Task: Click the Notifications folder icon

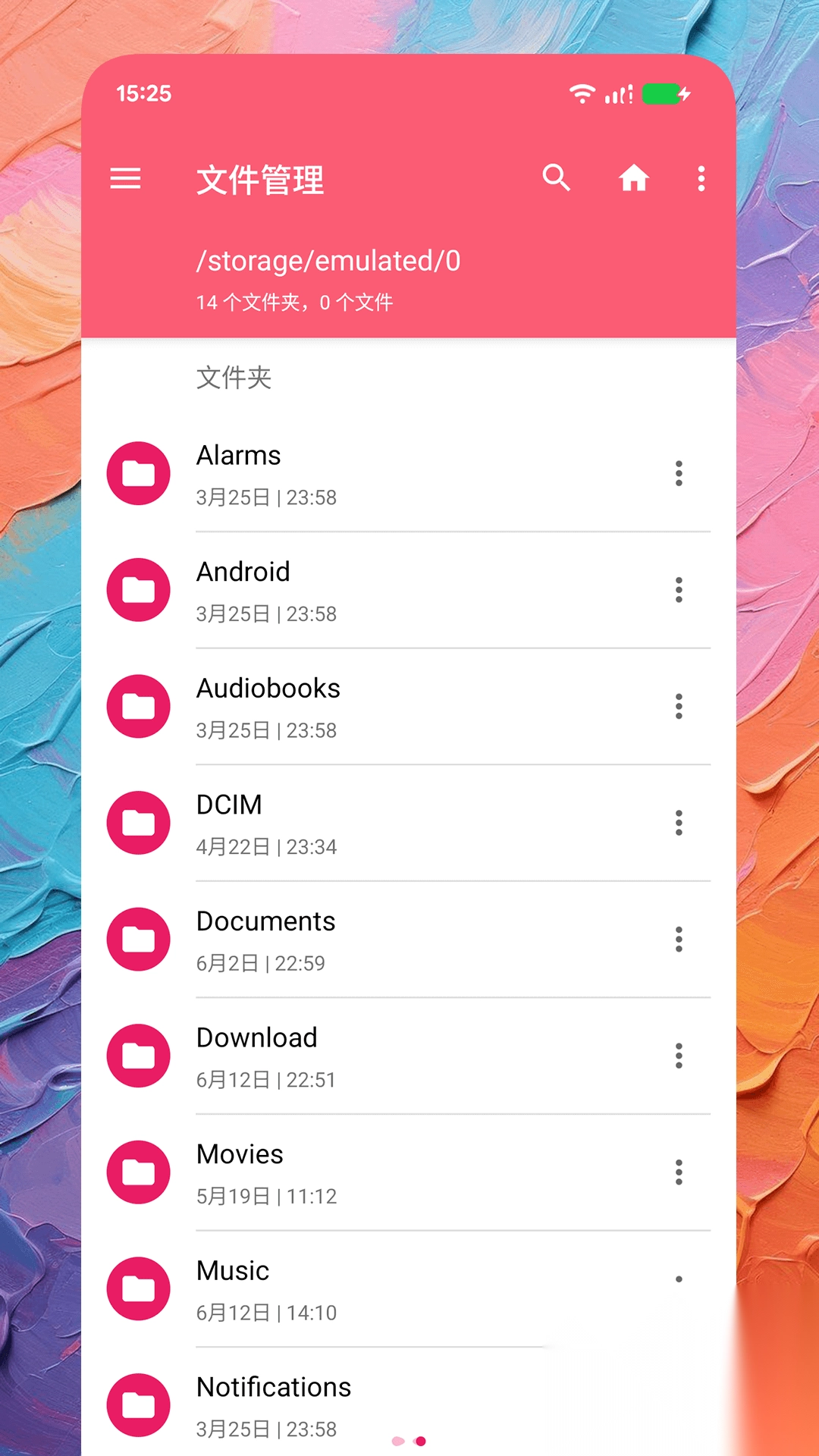Action: [x=137, y=1404]
